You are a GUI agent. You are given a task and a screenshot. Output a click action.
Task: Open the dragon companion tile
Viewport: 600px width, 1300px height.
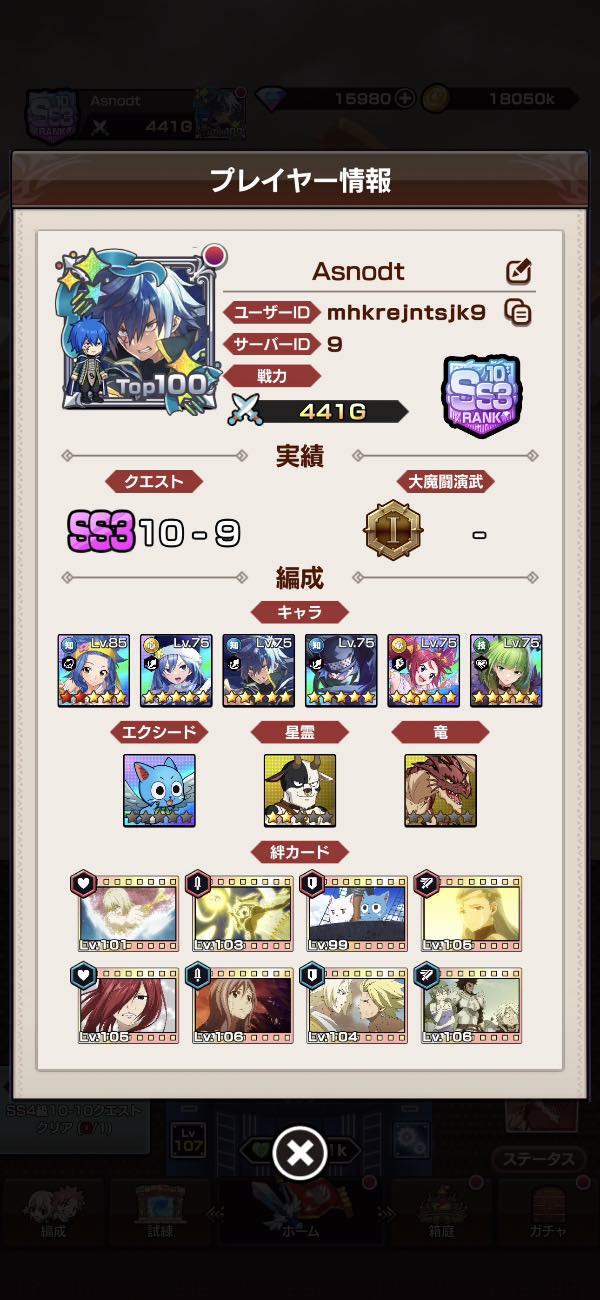[441, 790]
